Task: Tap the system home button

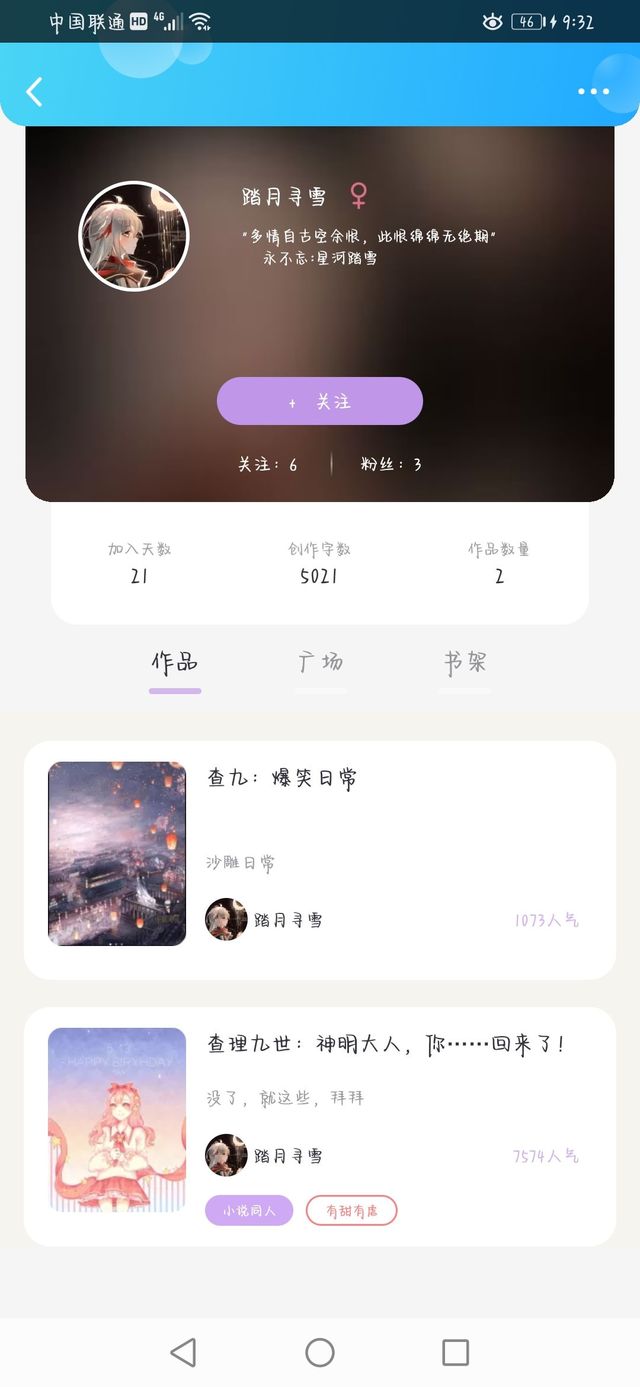Action: (320, 1353)
